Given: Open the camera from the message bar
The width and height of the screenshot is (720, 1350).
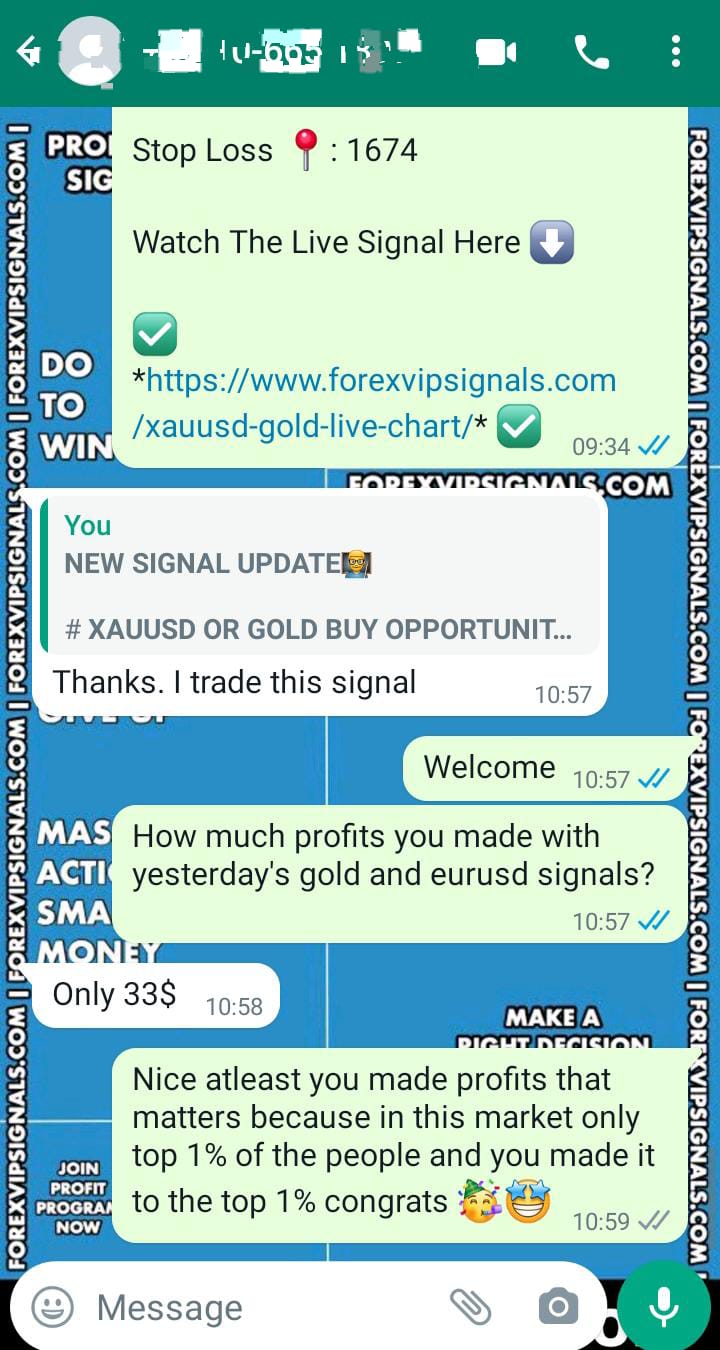Looking at the screenshot, I should [557, 1306].
